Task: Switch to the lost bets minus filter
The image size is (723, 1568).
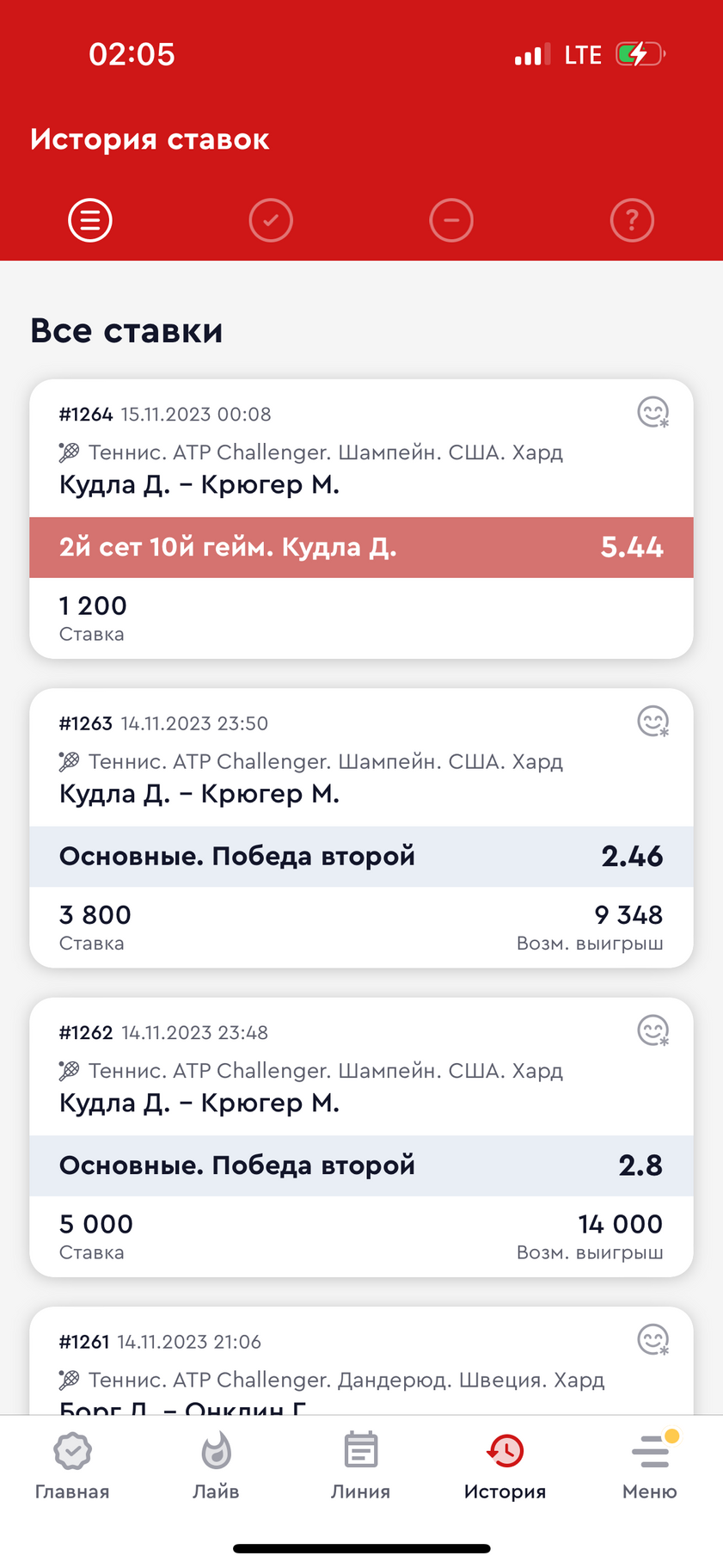Action: point(451,220)
